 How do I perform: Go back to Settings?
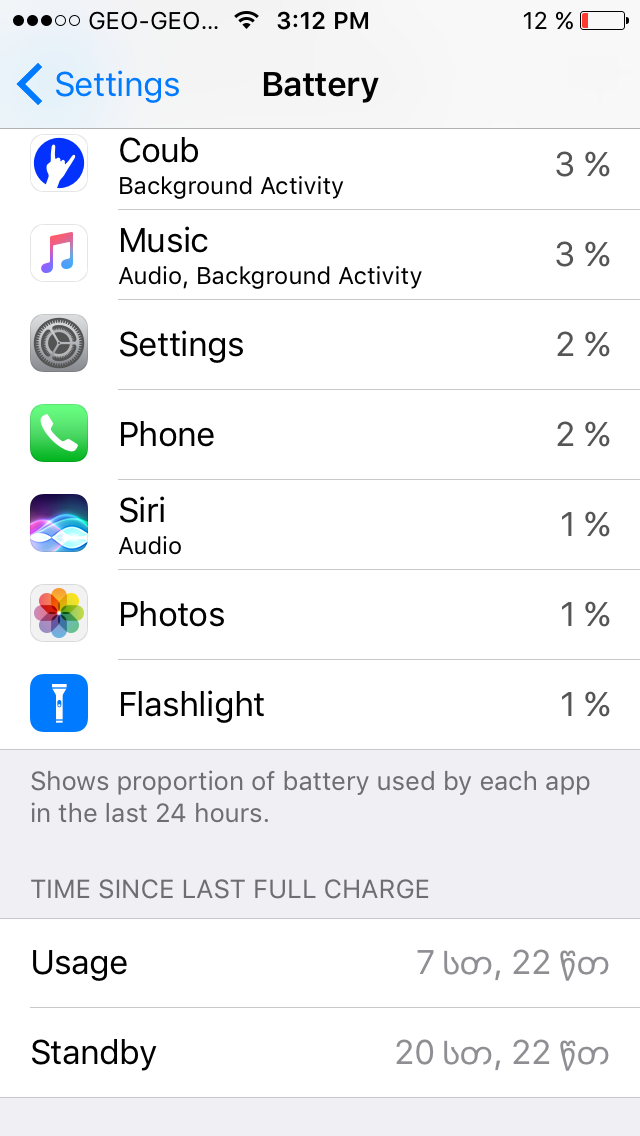coord(98,85)
